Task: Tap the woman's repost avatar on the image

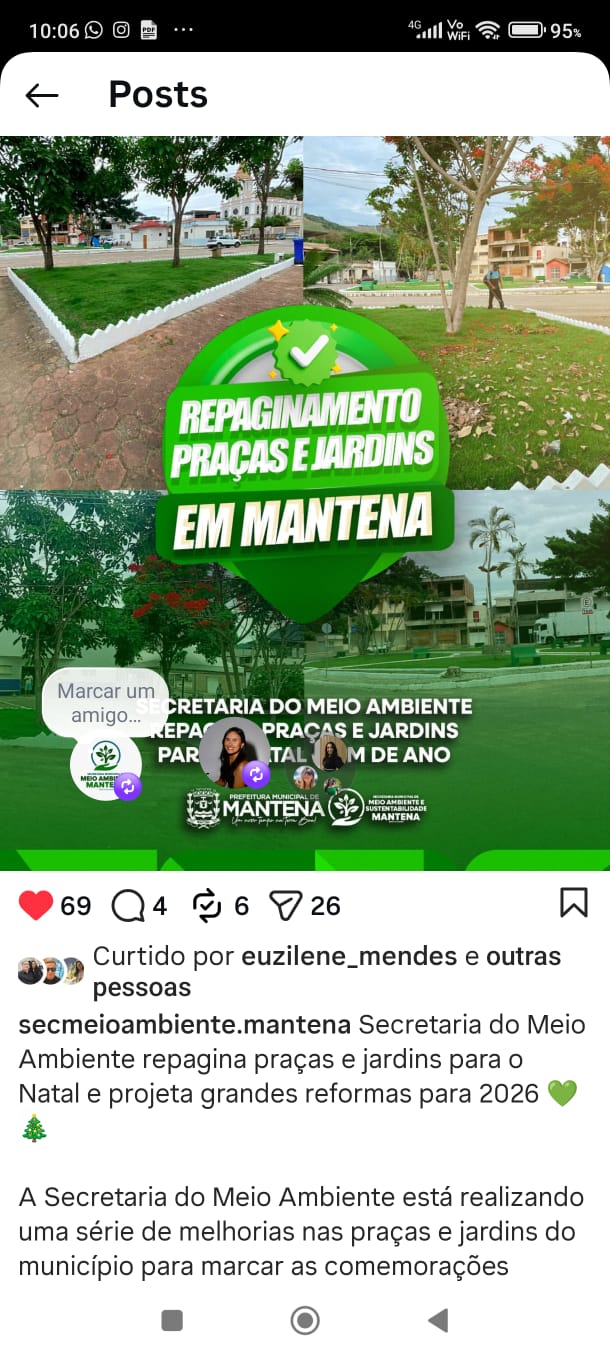Action: tap(234, 752)
